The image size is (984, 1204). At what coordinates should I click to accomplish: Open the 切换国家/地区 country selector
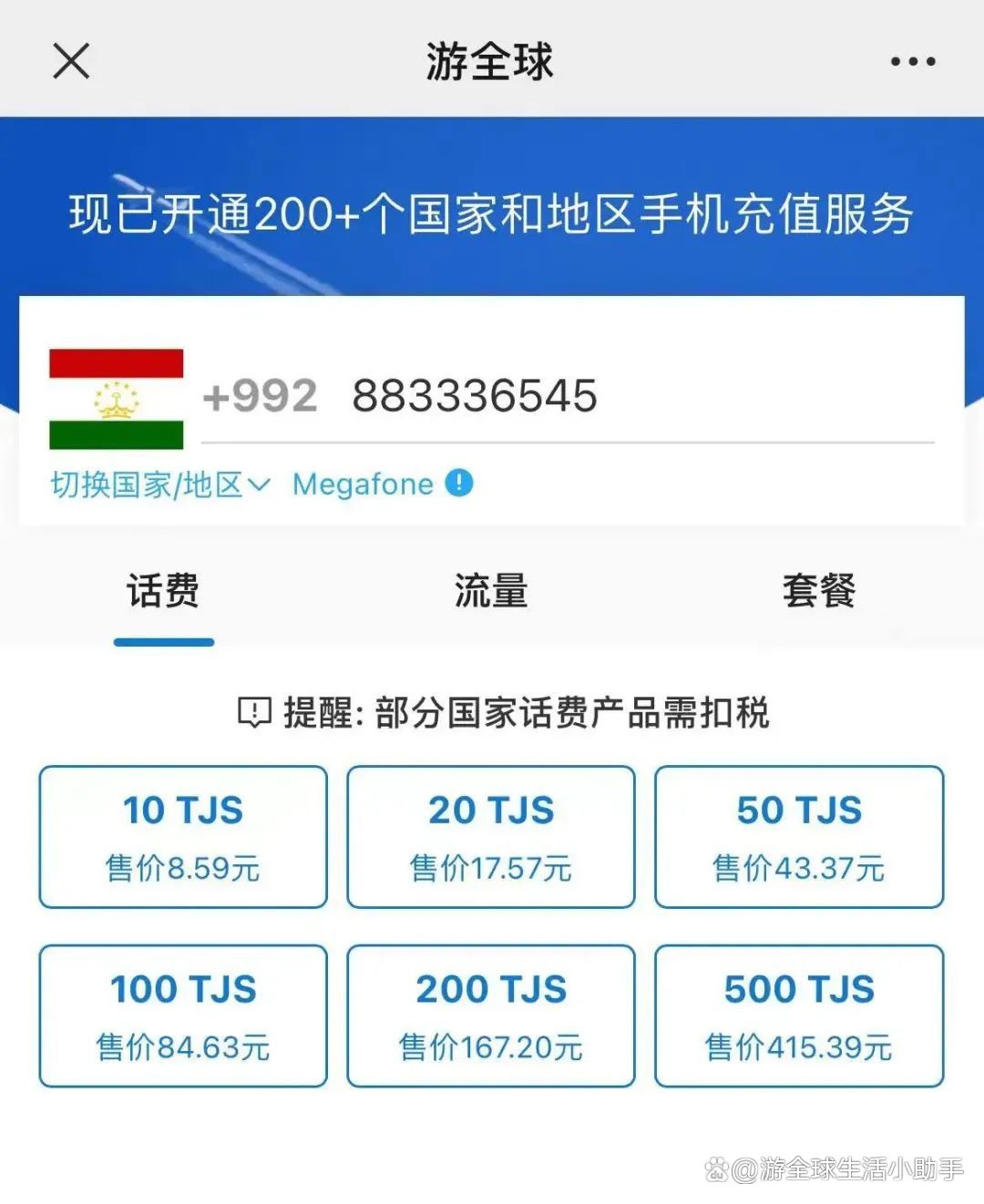tap(160, 485)
